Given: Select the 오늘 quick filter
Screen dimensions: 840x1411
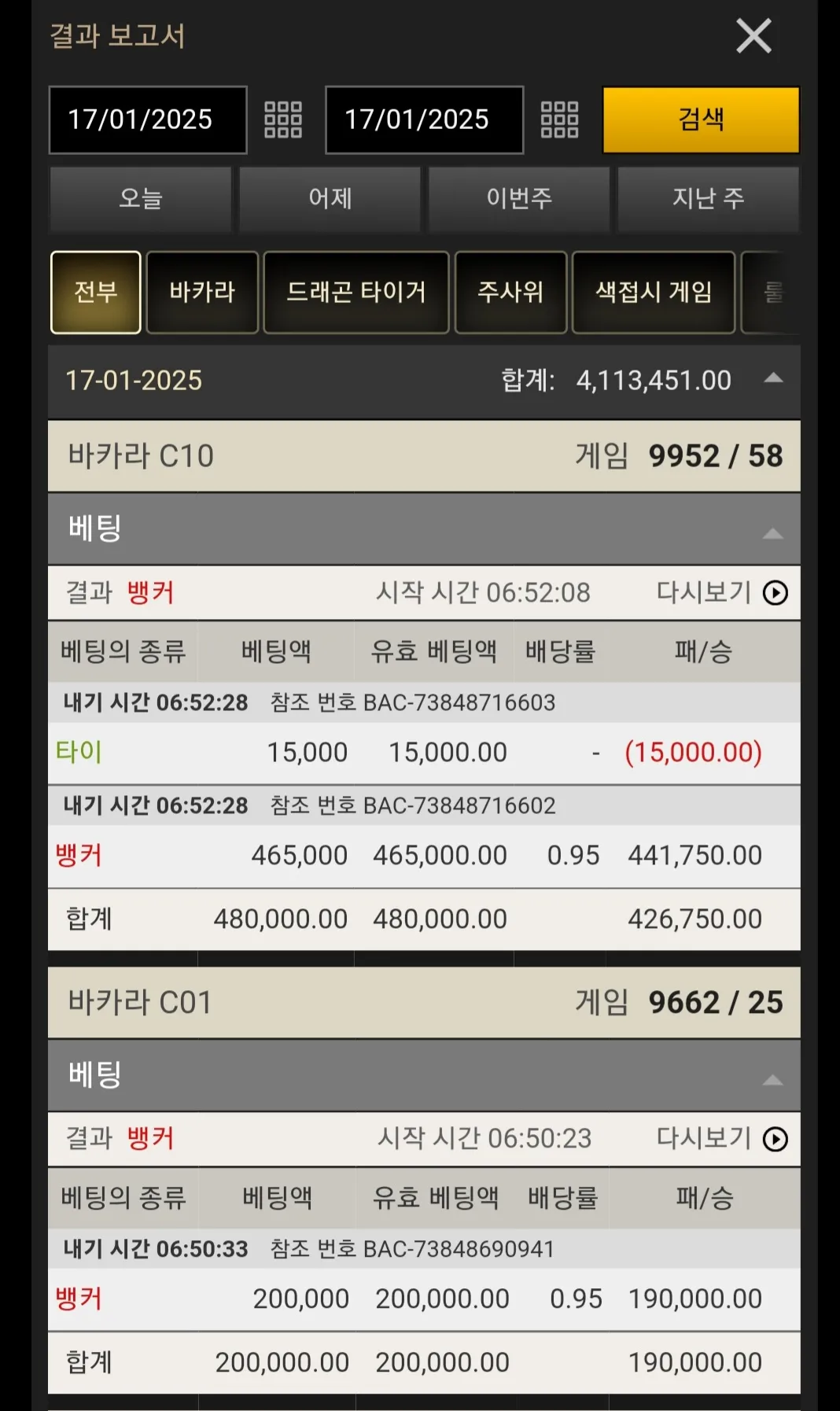Looking at the screenshot, I should pyautogui.click(x=141, y=198).
